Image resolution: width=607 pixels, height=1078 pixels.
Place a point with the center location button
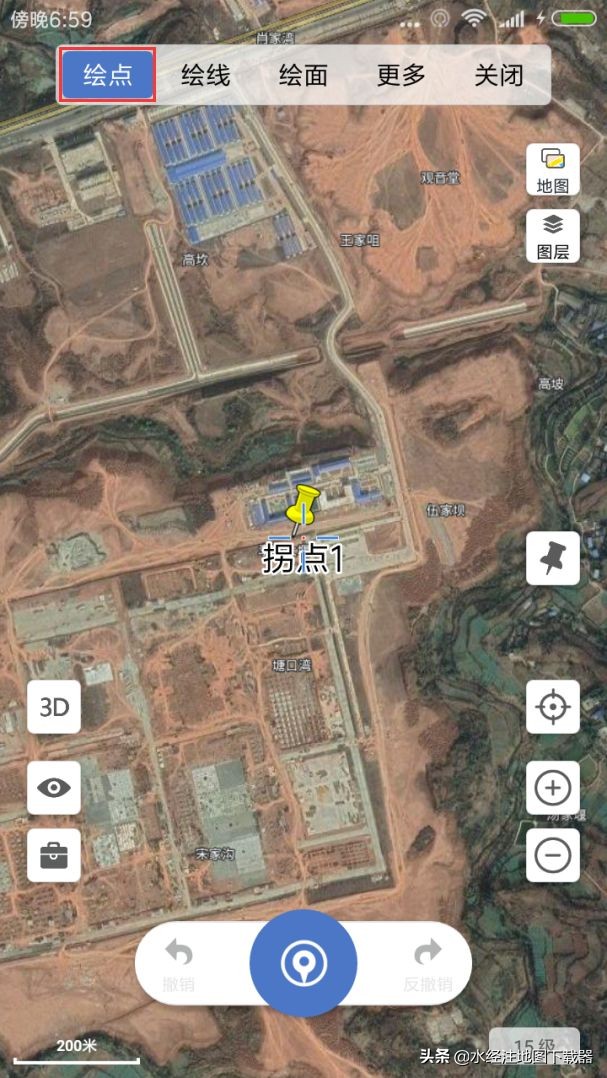(303, 963)
